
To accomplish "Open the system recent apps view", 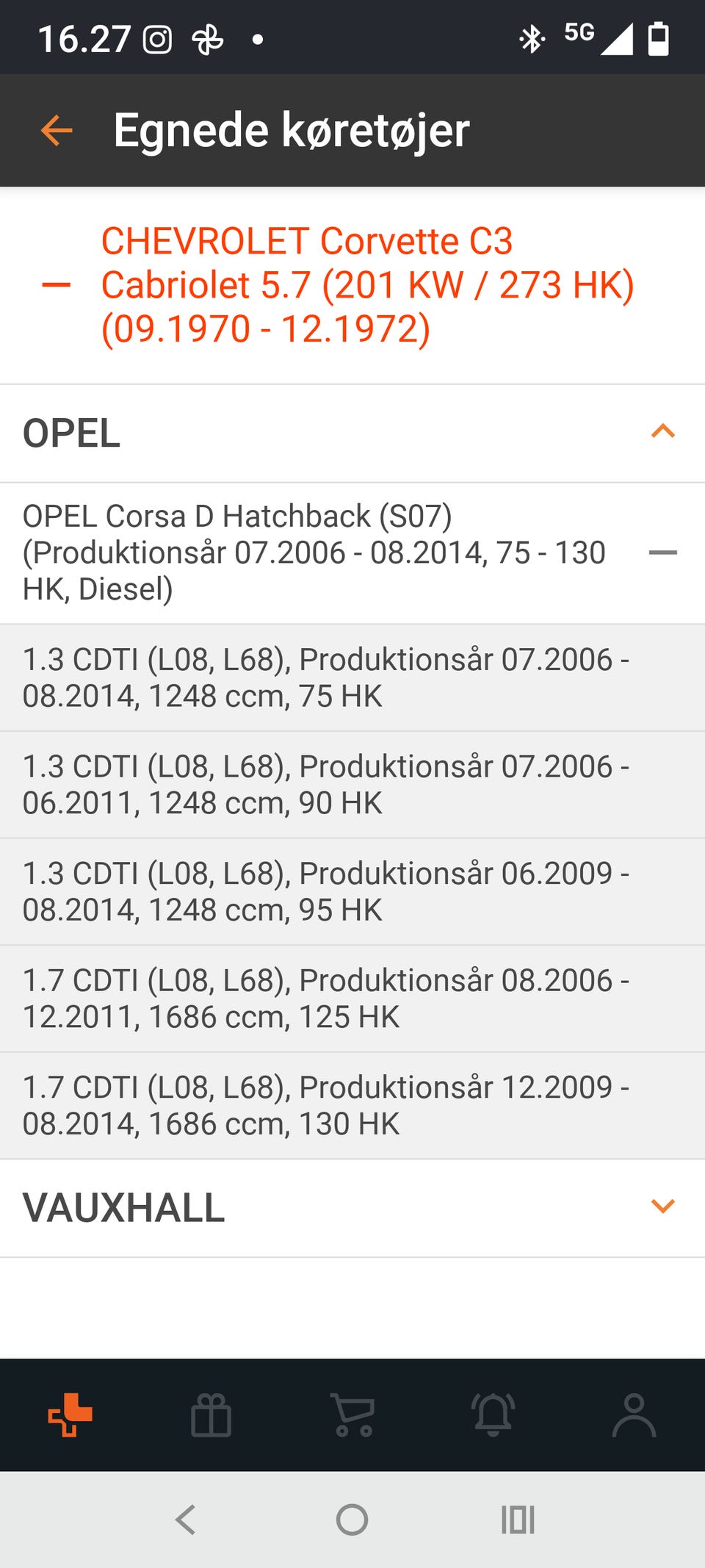I will 518,1520.
